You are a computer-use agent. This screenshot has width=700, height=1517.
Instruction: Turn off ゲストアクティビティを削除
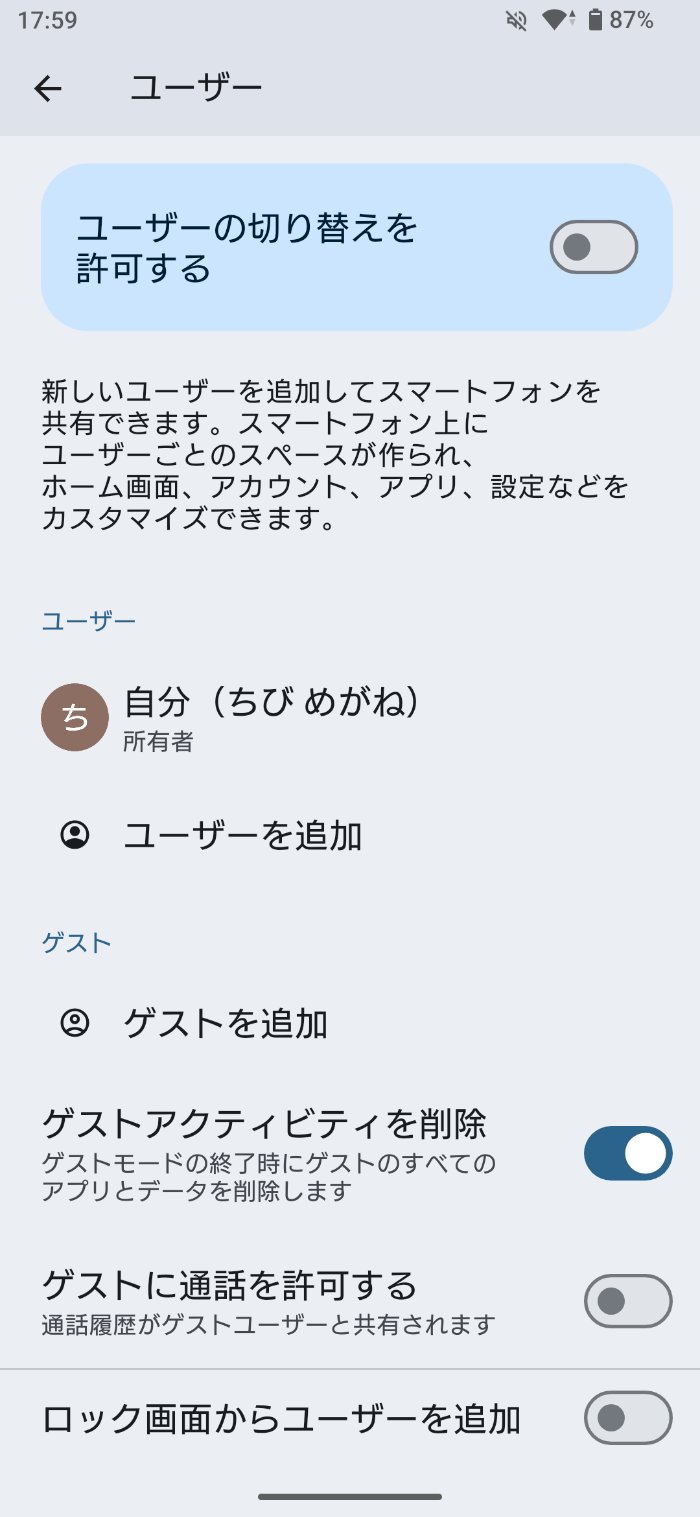pyautogui.click(x=627, y=1153)
